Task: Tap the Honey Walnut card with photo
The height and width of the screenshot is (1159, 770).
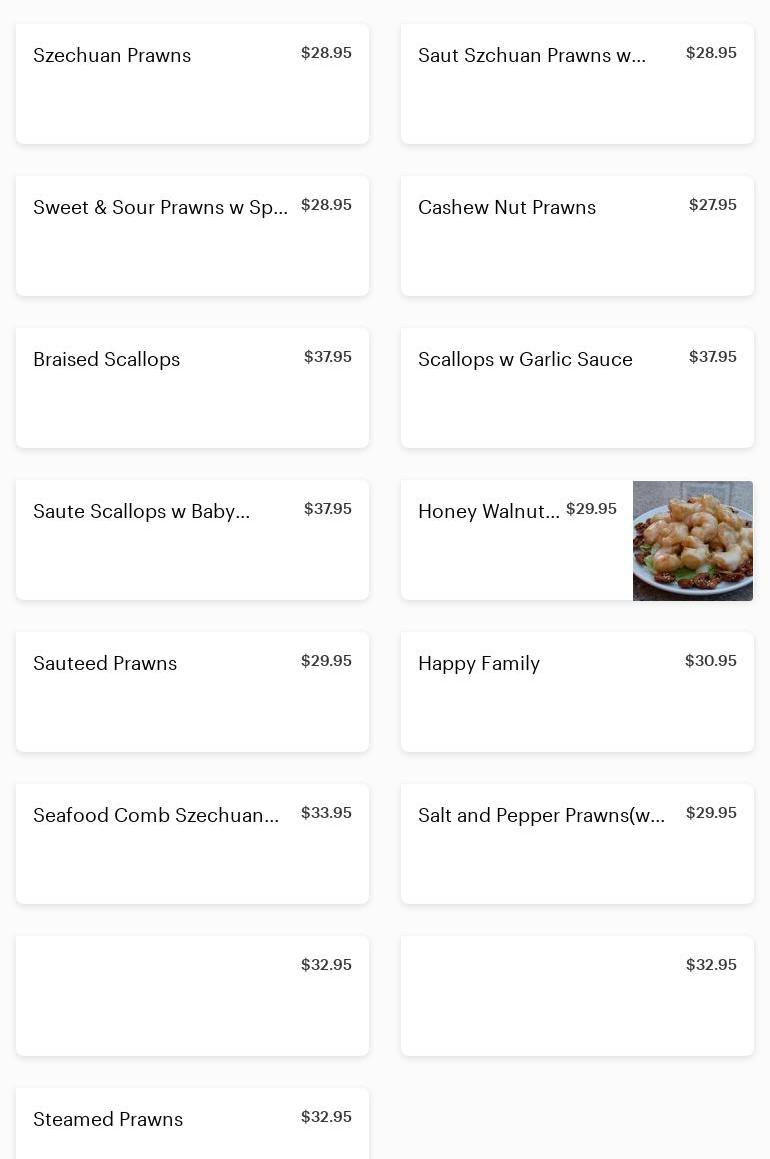Action: pos(577,540)
